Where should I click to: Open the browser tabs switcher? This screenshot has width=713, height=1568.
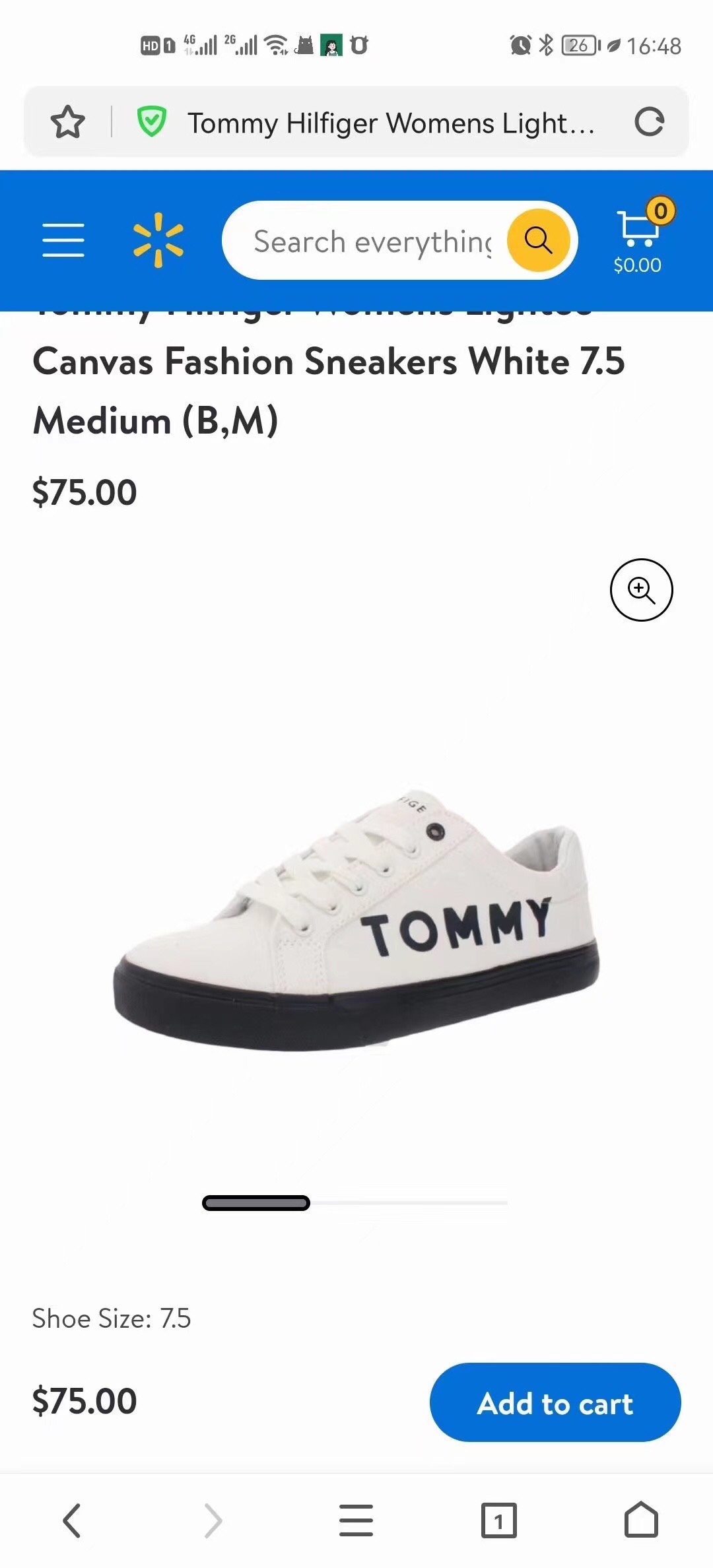coord(498,1520)
